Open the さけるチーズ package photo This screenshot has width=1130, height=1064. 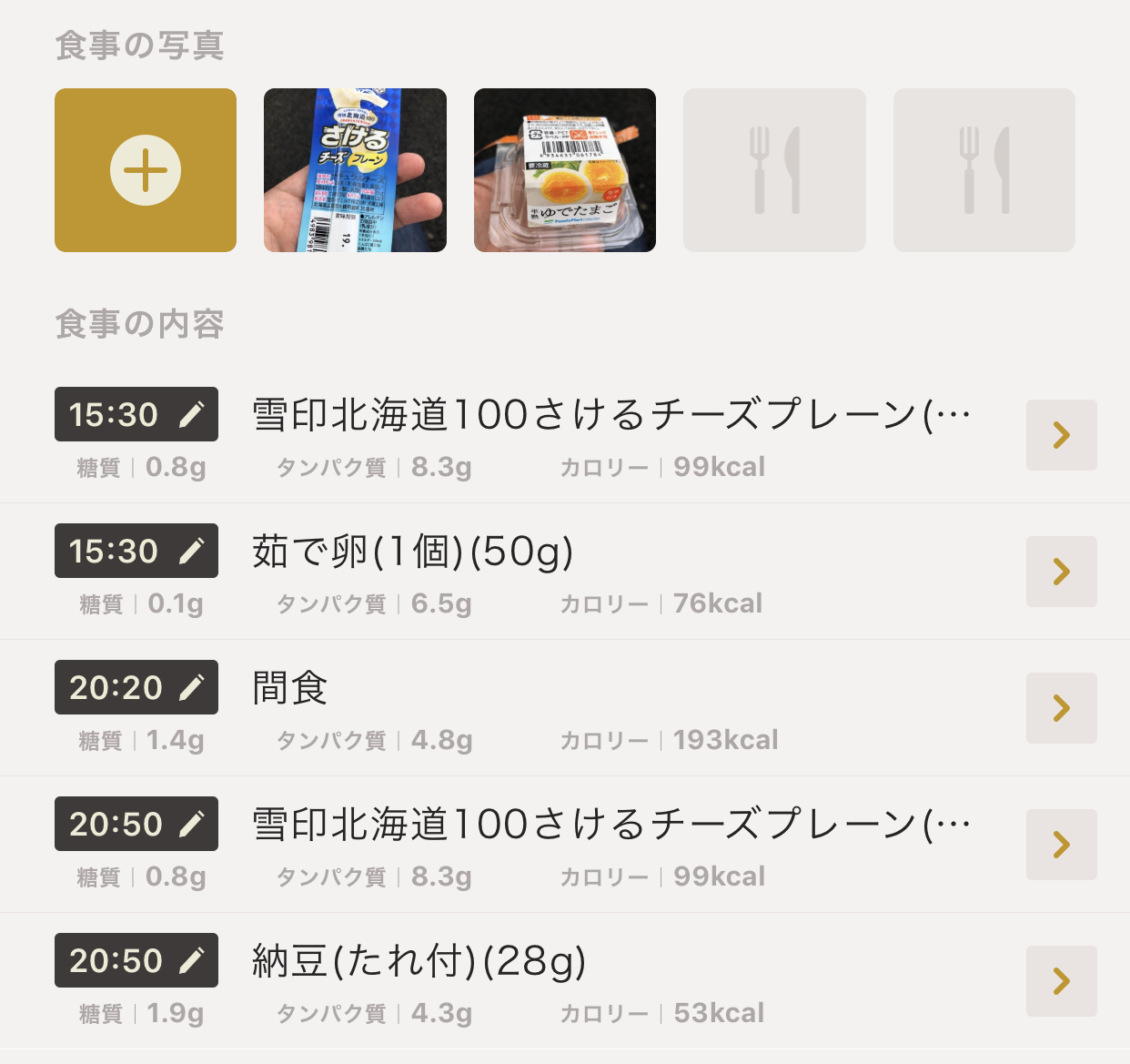coord(355,170)
